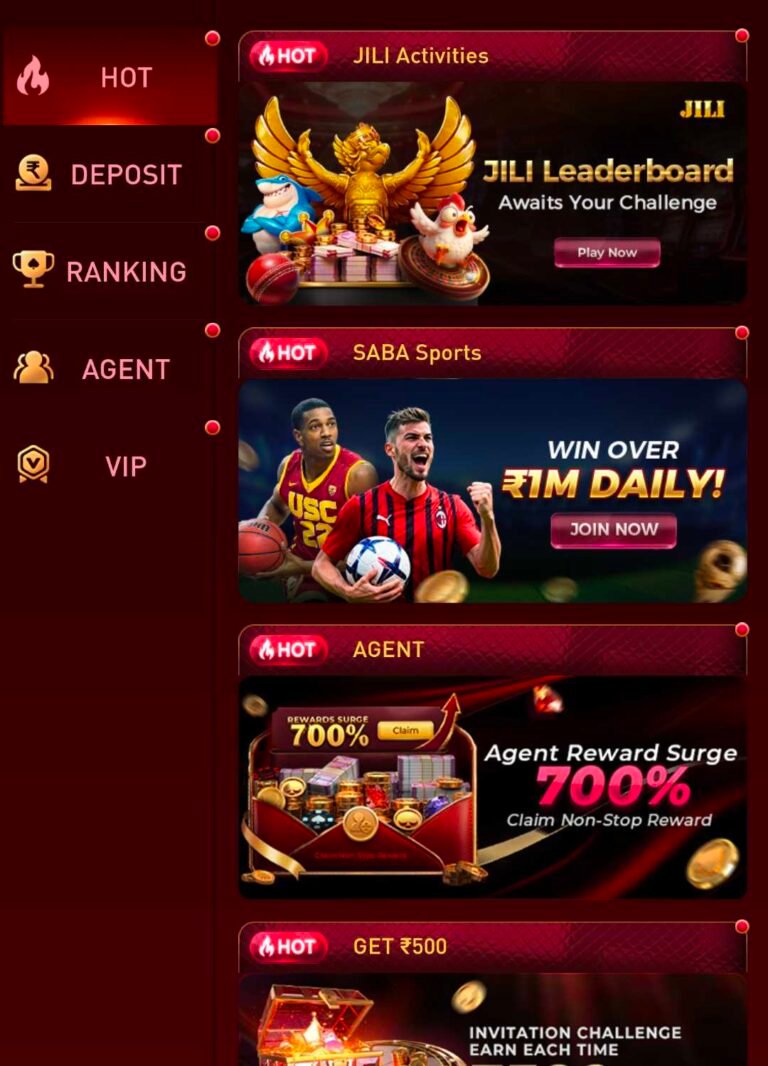768x1066 pixels.
Task: Click the HOT badge on SABA Sports banner
Action: 288,353
